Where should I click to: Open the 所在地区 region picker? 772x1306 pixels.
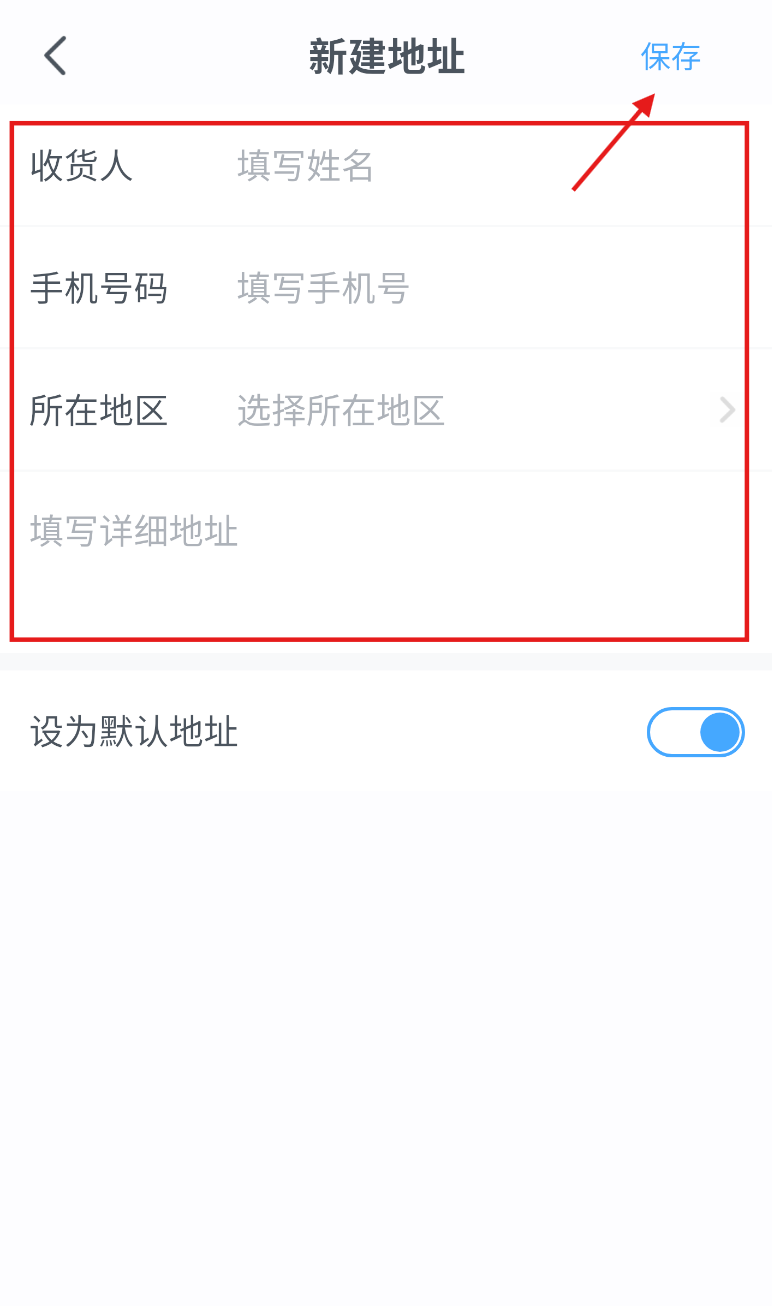pyautogui.click(x=386, y=410)
